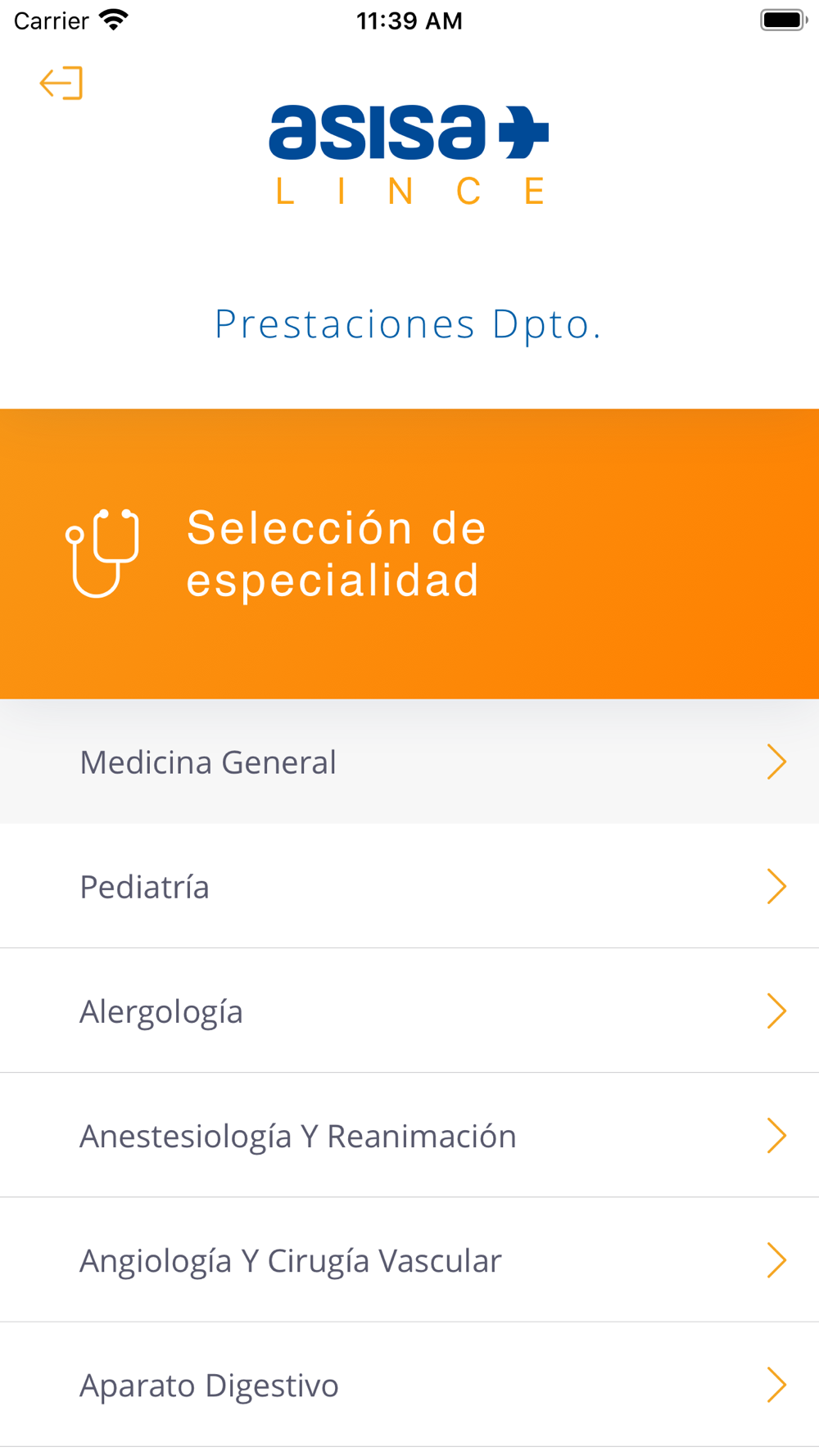Select Angiología Y Cirugía Vascular
819x1456 pixels.
tap(409, 1259)
